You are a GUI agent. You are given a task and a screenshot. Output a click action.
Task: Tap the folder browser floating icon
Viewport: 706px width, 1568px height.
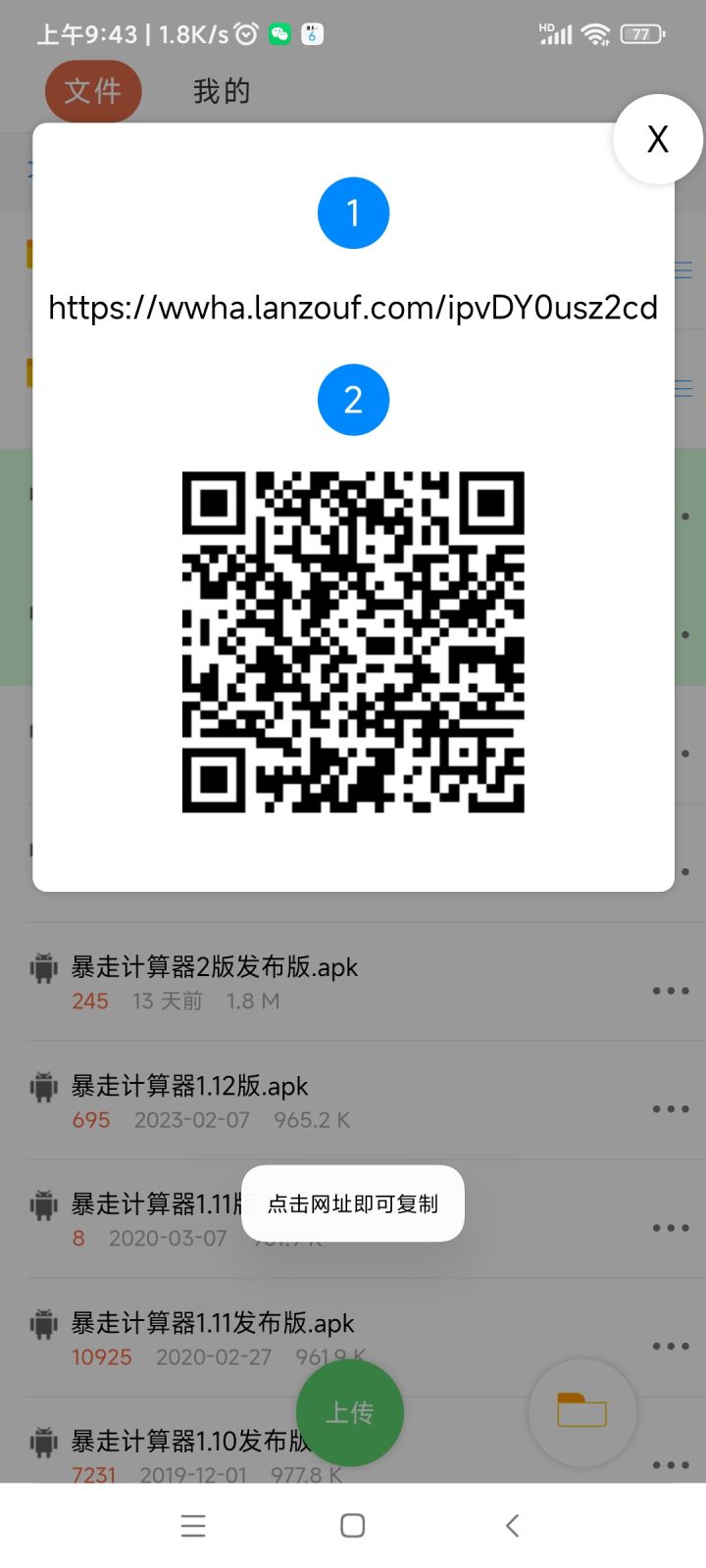(x=582, y=1413)
